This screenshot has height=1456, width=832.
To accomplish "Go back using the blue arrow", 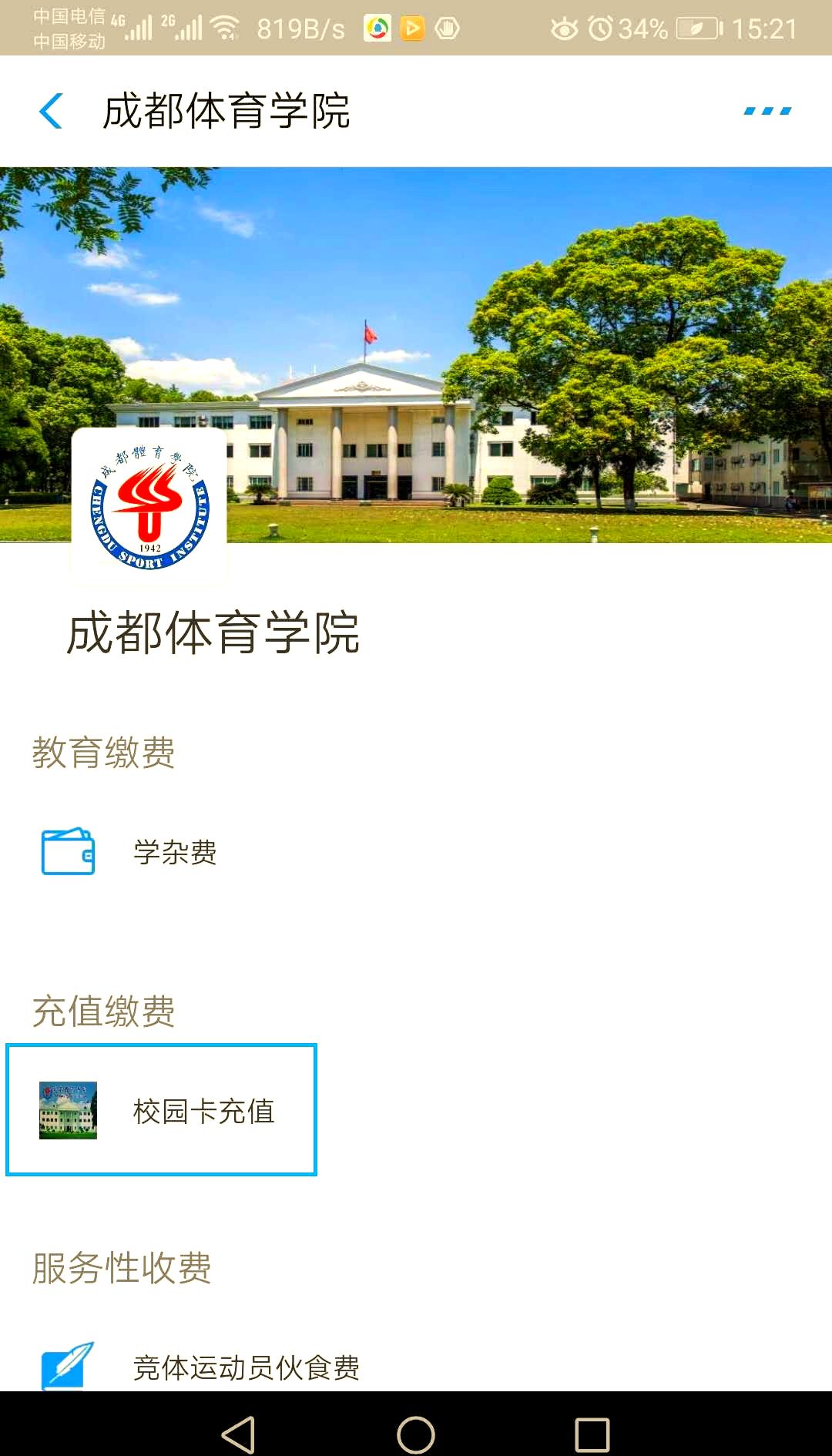I will [51, 111].
